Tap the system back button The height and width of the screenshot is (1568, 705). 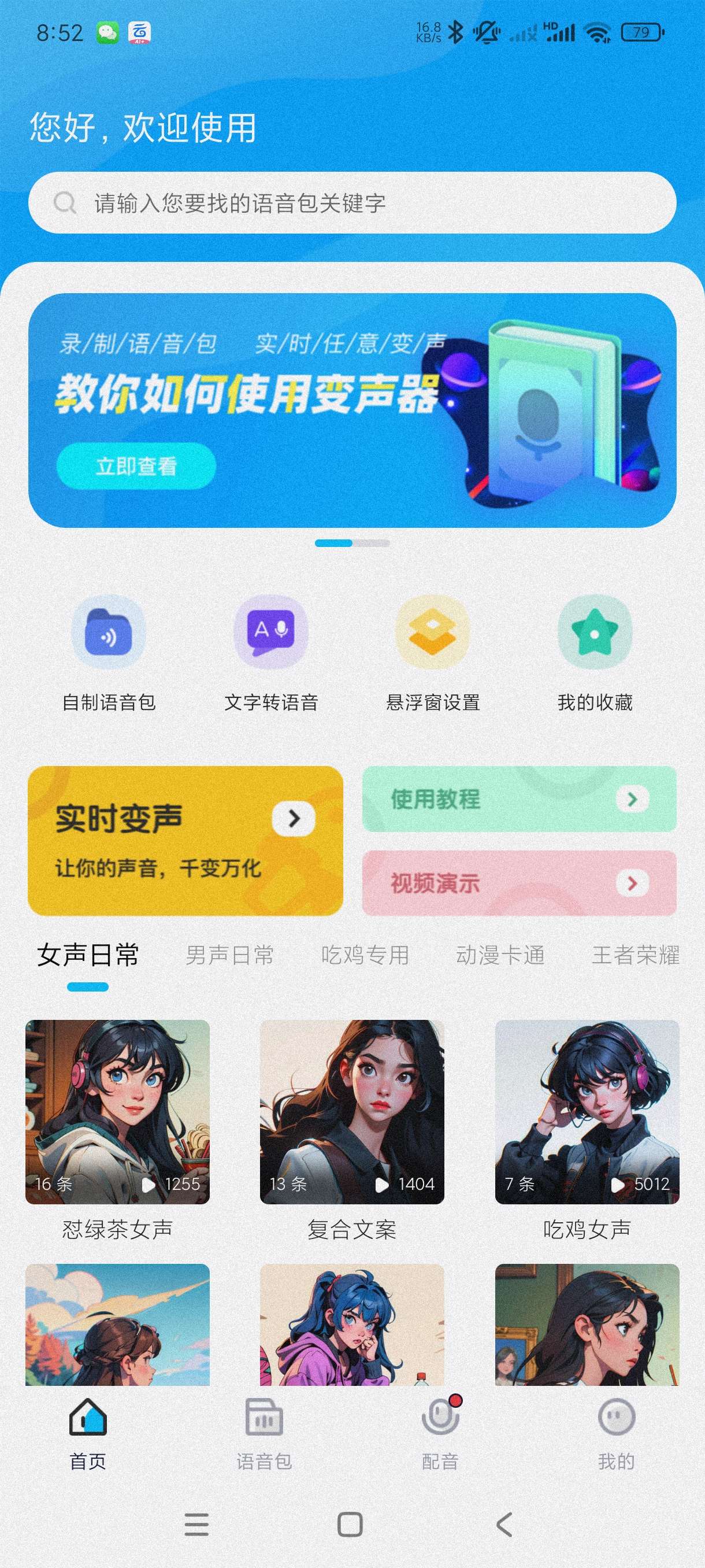504,1525
